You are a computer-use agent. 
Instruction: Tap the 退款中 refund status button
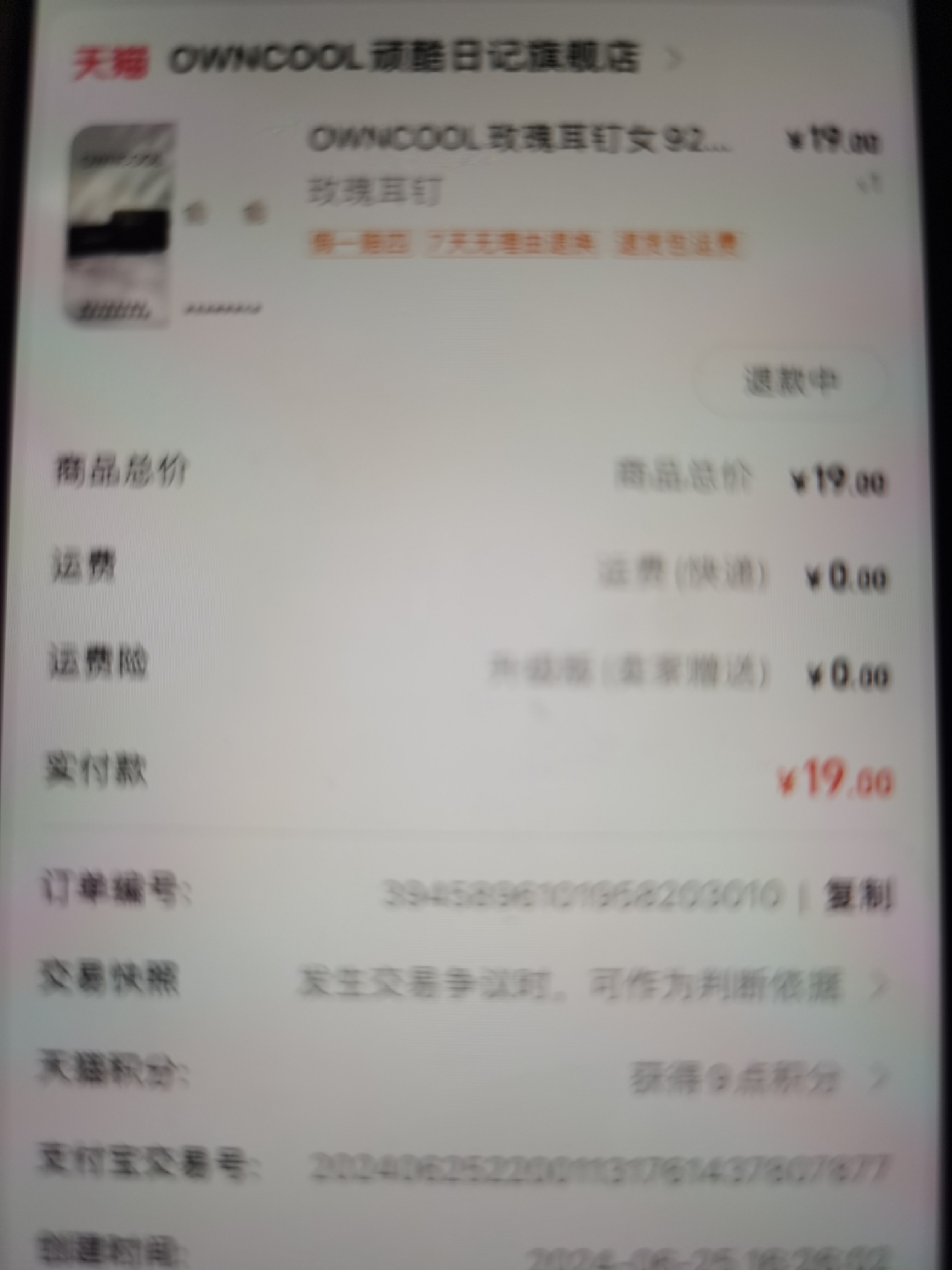(x=790, y=381)
